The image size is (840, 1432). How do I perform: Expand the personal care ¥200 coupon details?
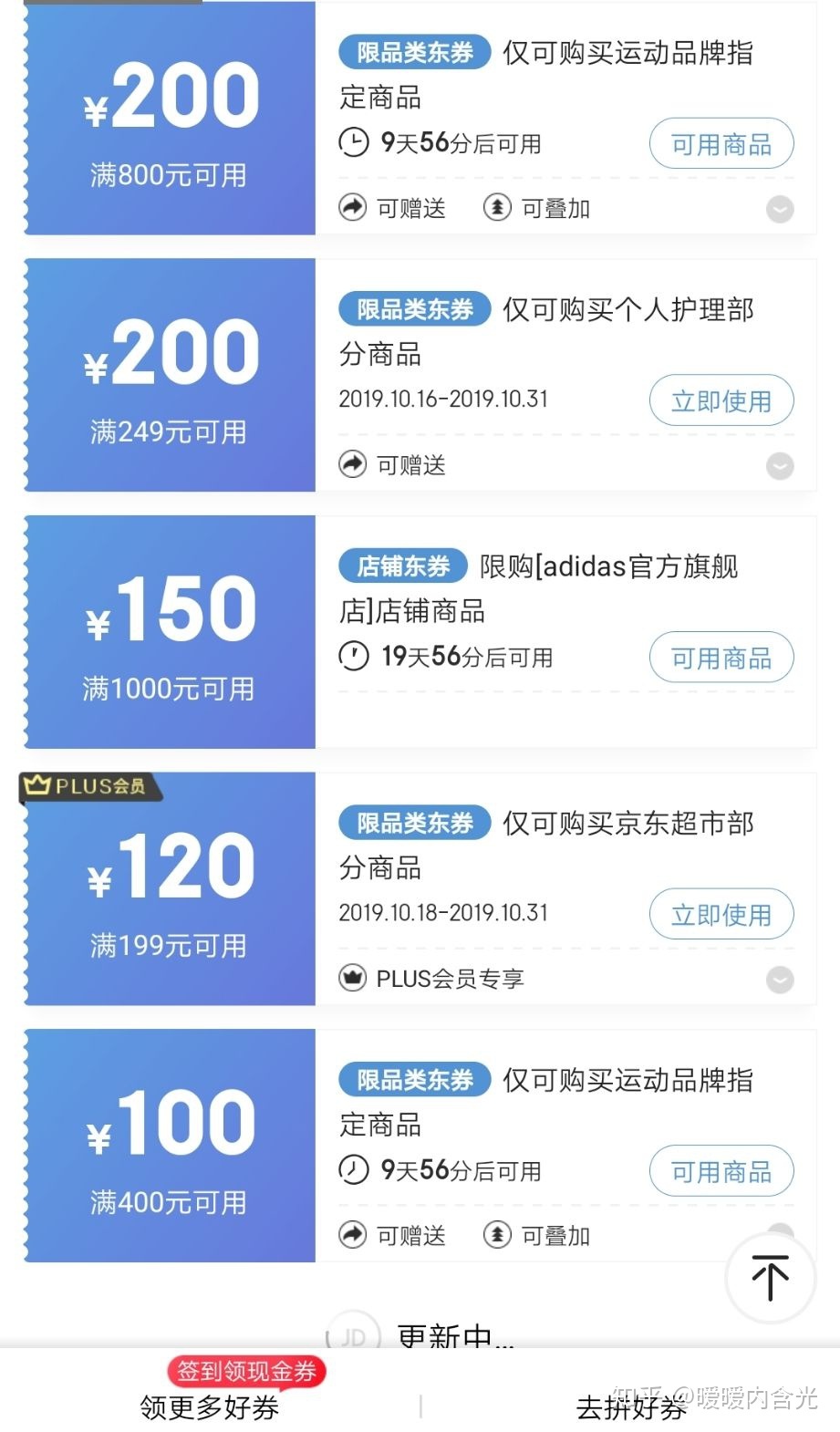tap(780, 466)
